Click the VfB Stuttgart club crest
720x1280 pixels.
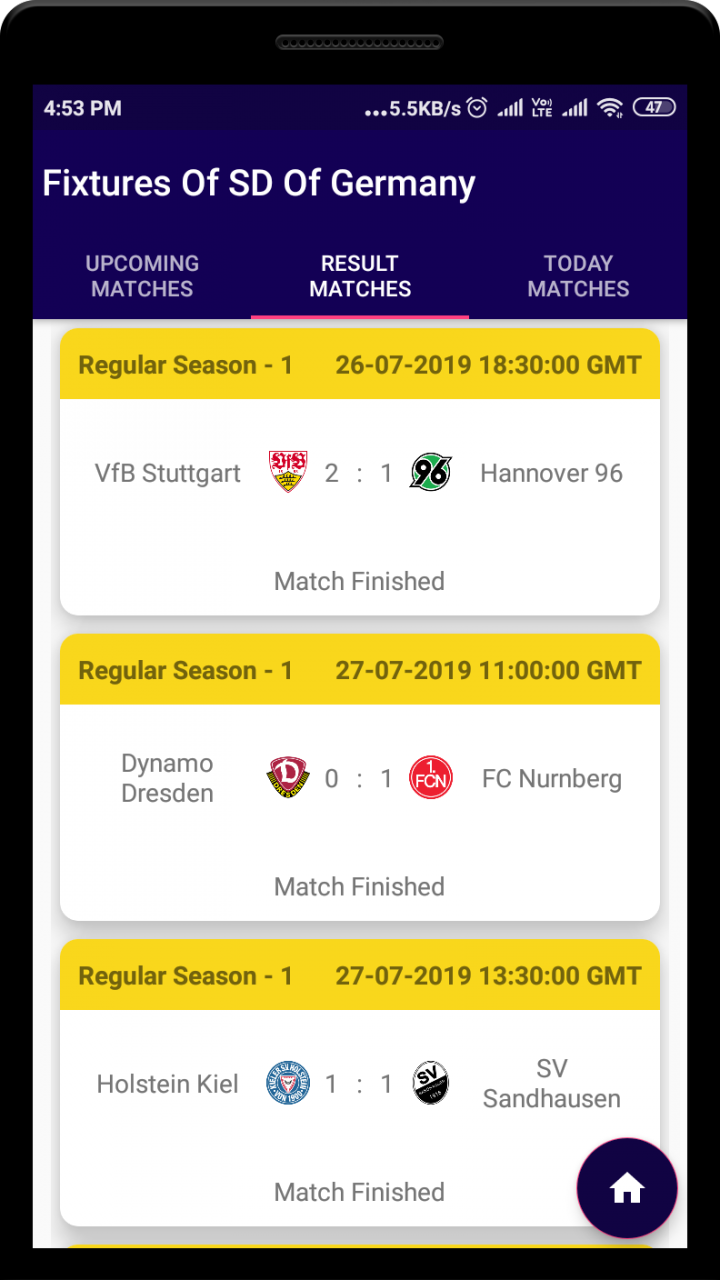click(x=287, y=473)
